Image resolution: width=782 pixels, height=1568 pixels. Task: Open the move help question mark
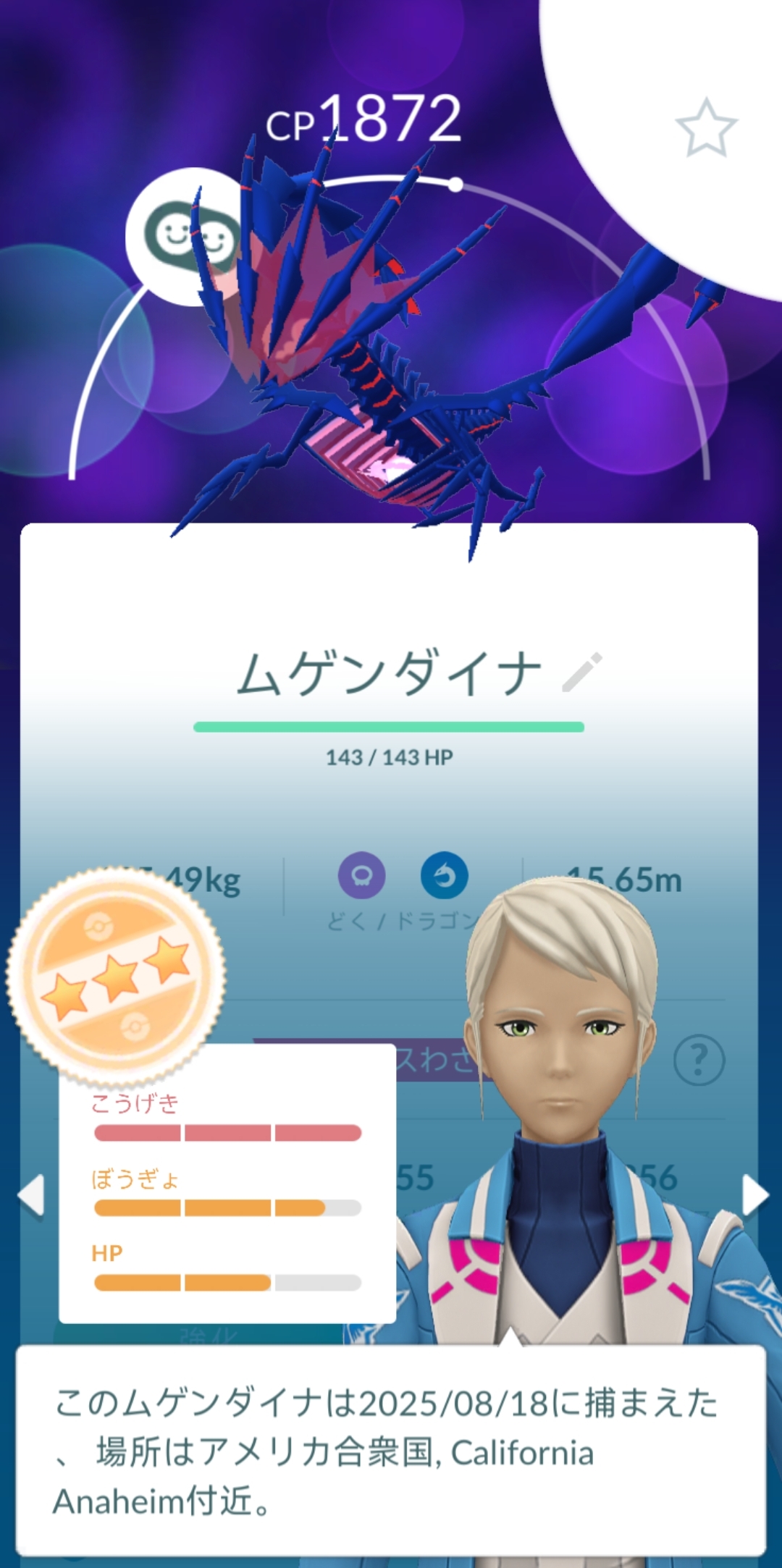[x=699, y=1060]
